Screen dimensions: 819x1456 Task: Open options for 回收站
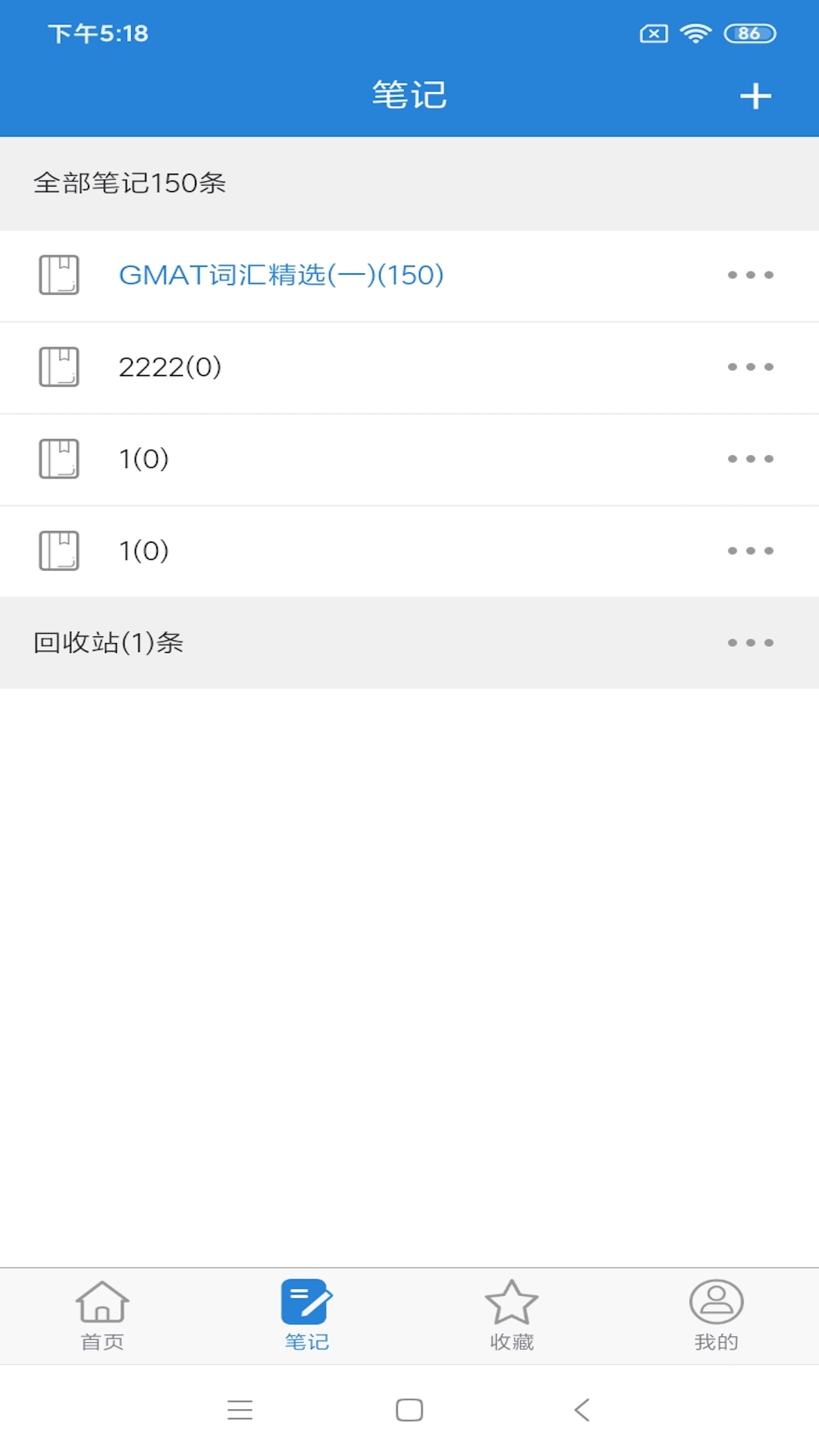tap(750, 643)
